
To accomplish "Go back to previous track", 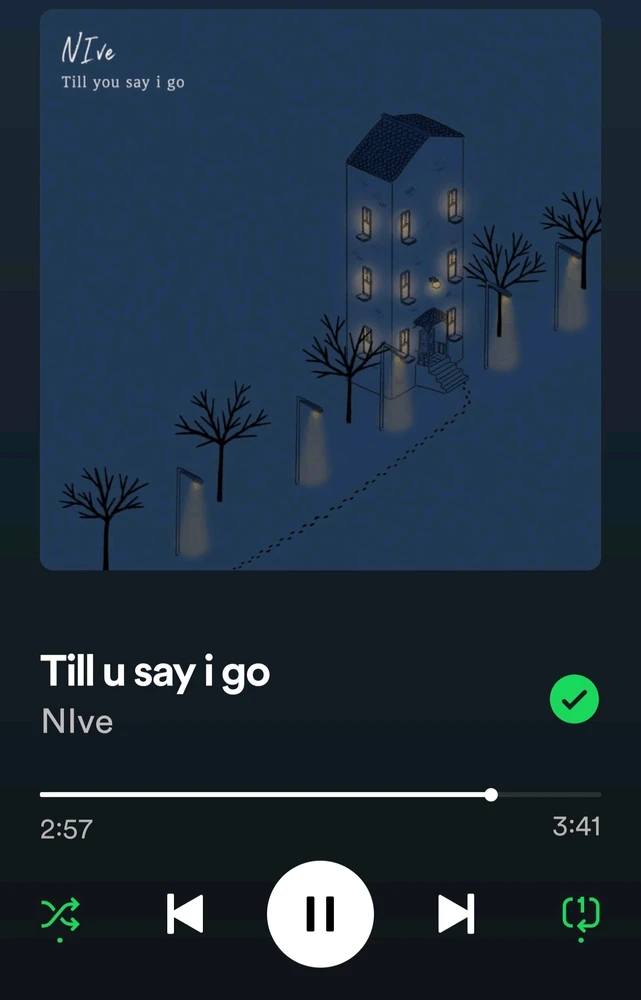I will point(185,913).
